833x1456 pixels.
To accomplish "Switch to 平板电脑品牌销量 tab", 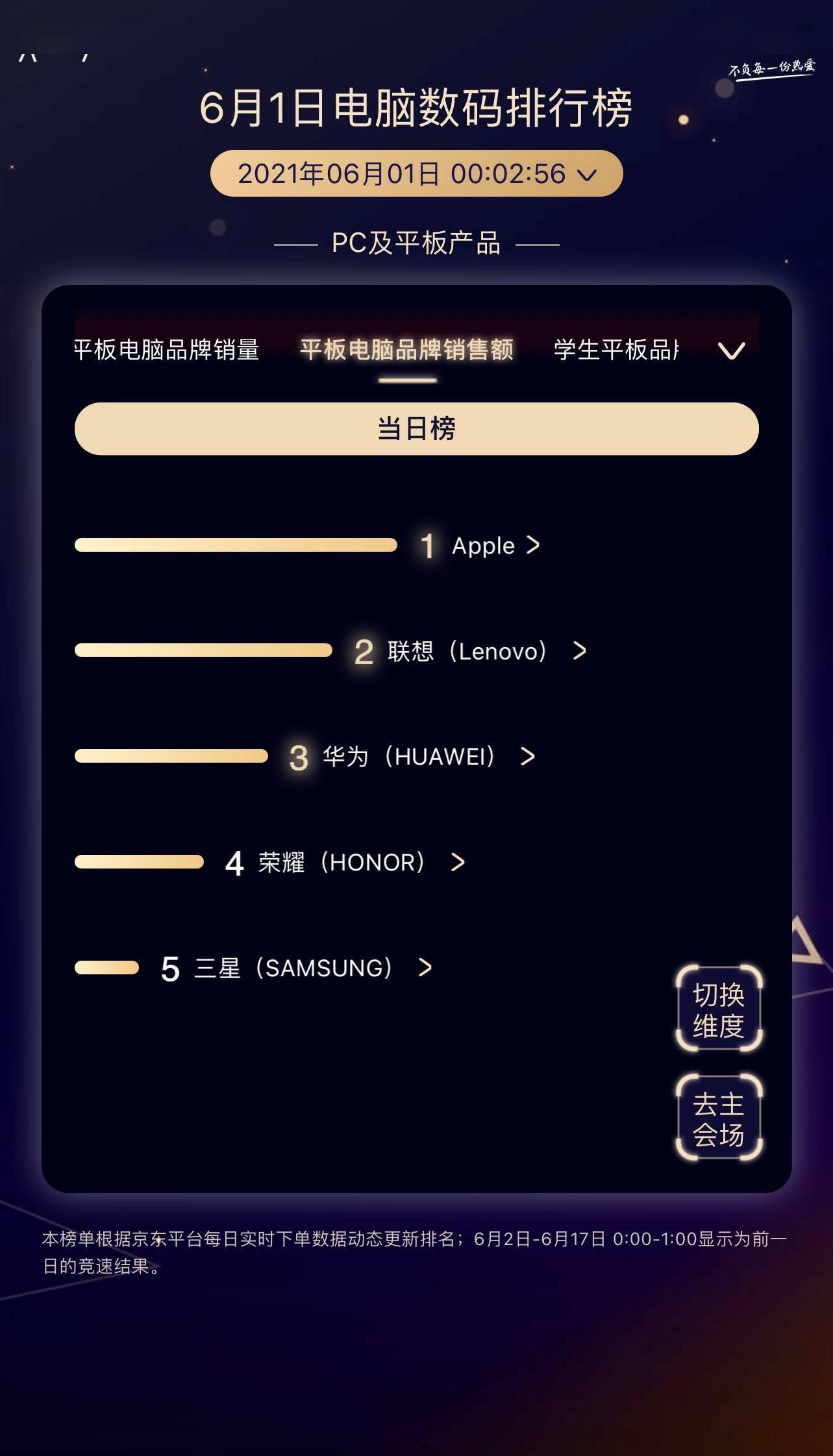I will point(166,350).
